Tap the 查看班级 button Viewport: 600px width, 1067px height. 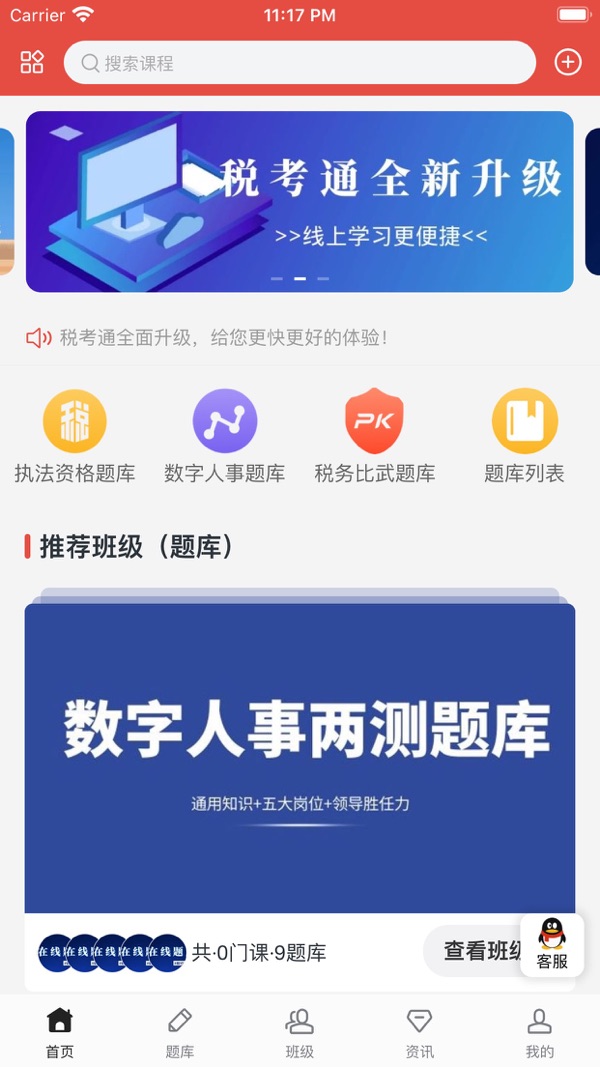tap(476, 951)
